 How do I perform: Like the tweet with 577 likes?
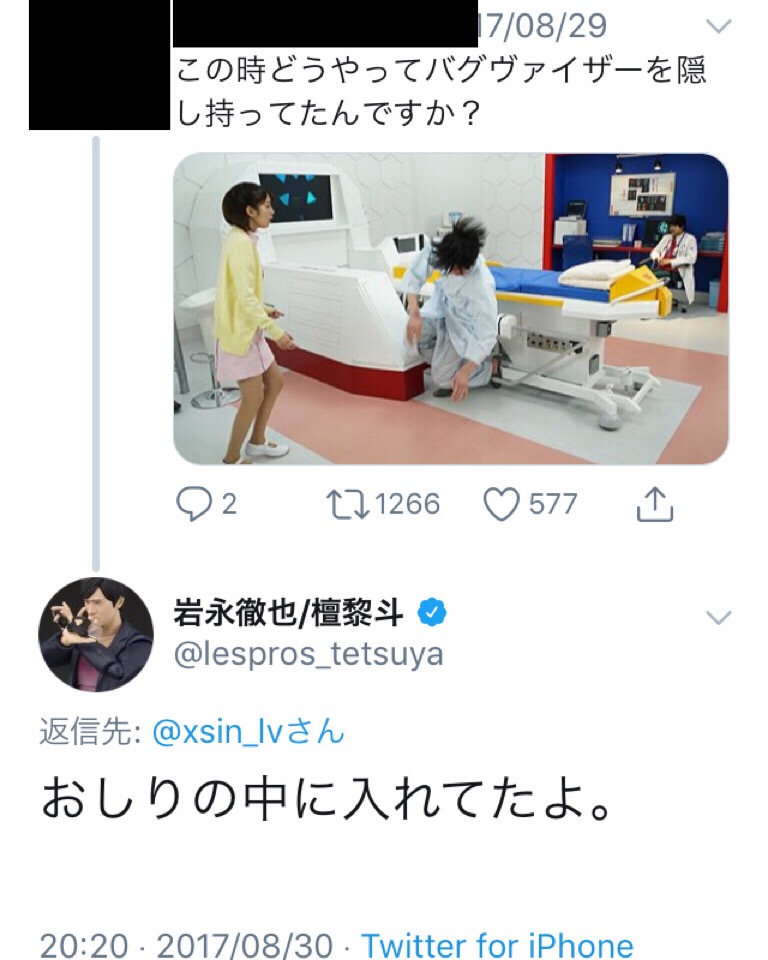pos(500,504)
